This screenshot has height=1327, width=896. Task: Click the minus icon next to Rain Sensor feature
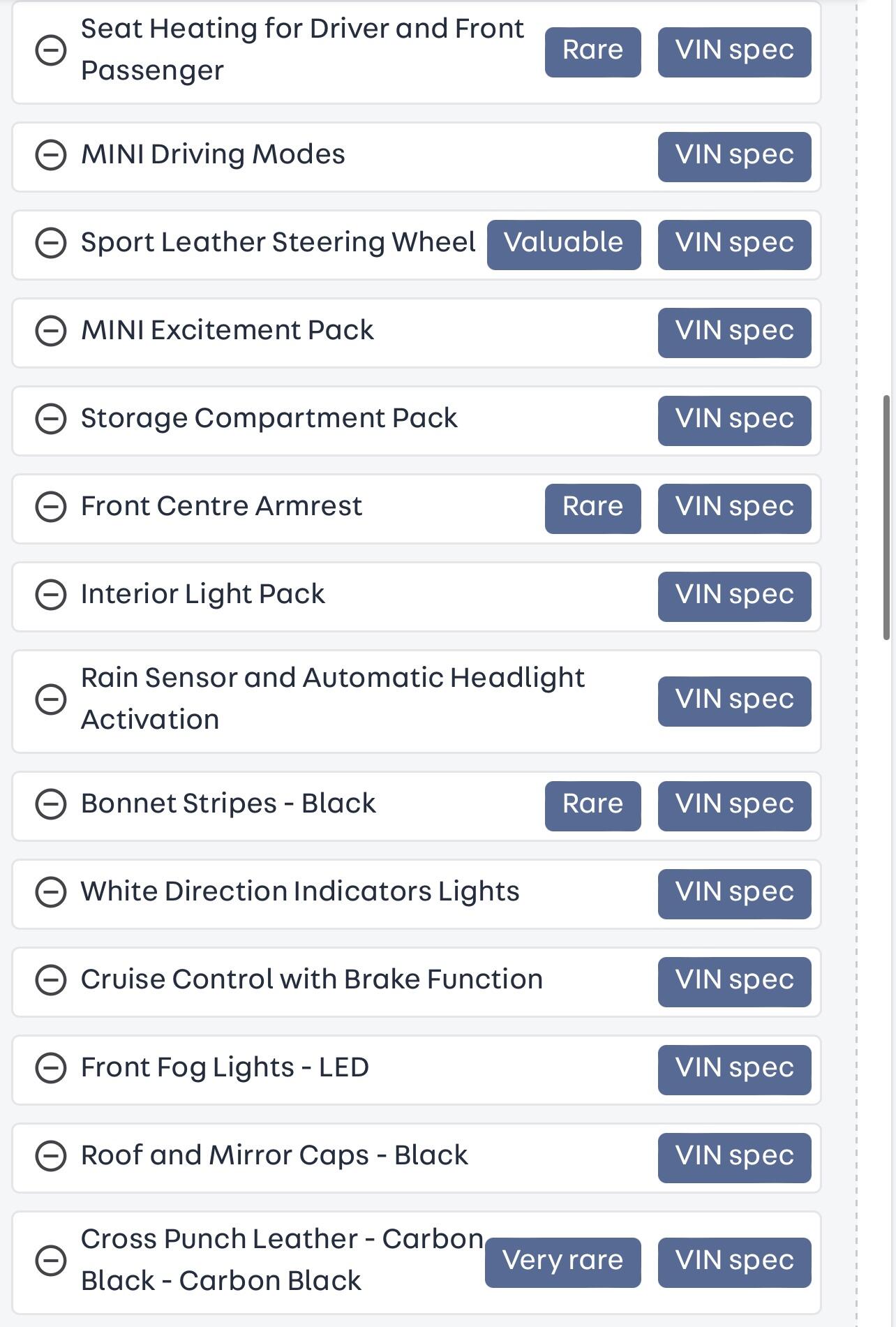(x=52, y=698)
